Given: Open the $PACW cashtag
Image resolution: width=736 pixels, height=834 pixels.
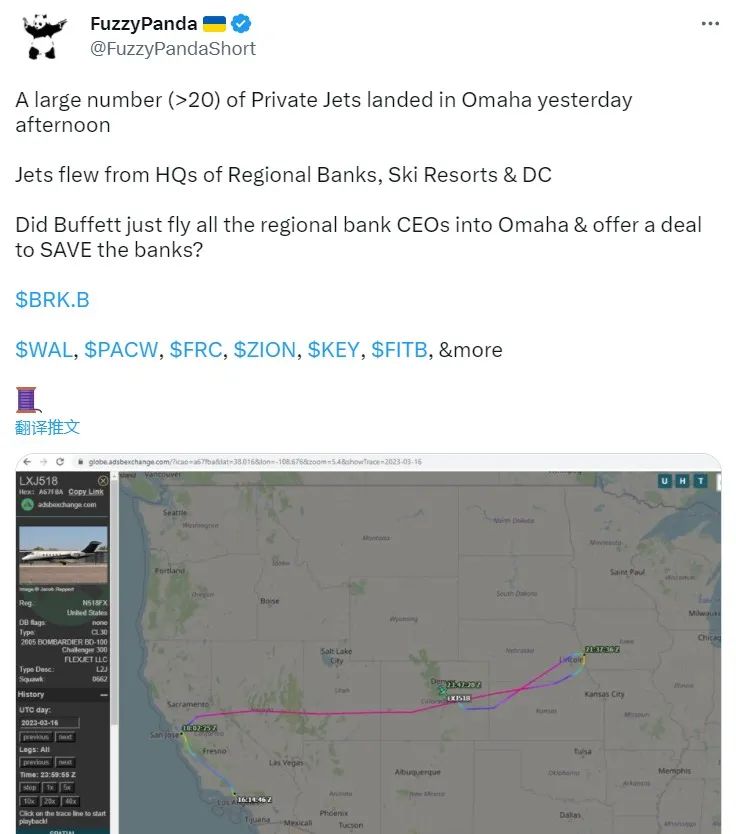Looking at the screenshot, I should 121,349.
